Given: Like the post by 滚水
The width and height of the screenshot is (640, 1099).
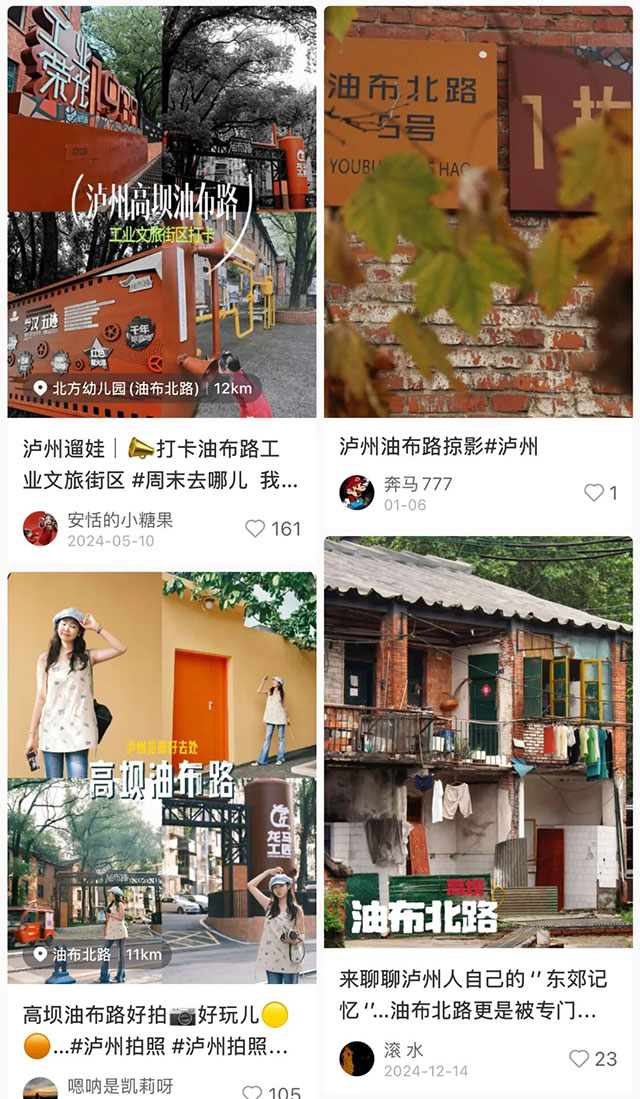Looking at the screenshot, I should pos(579,1059).
